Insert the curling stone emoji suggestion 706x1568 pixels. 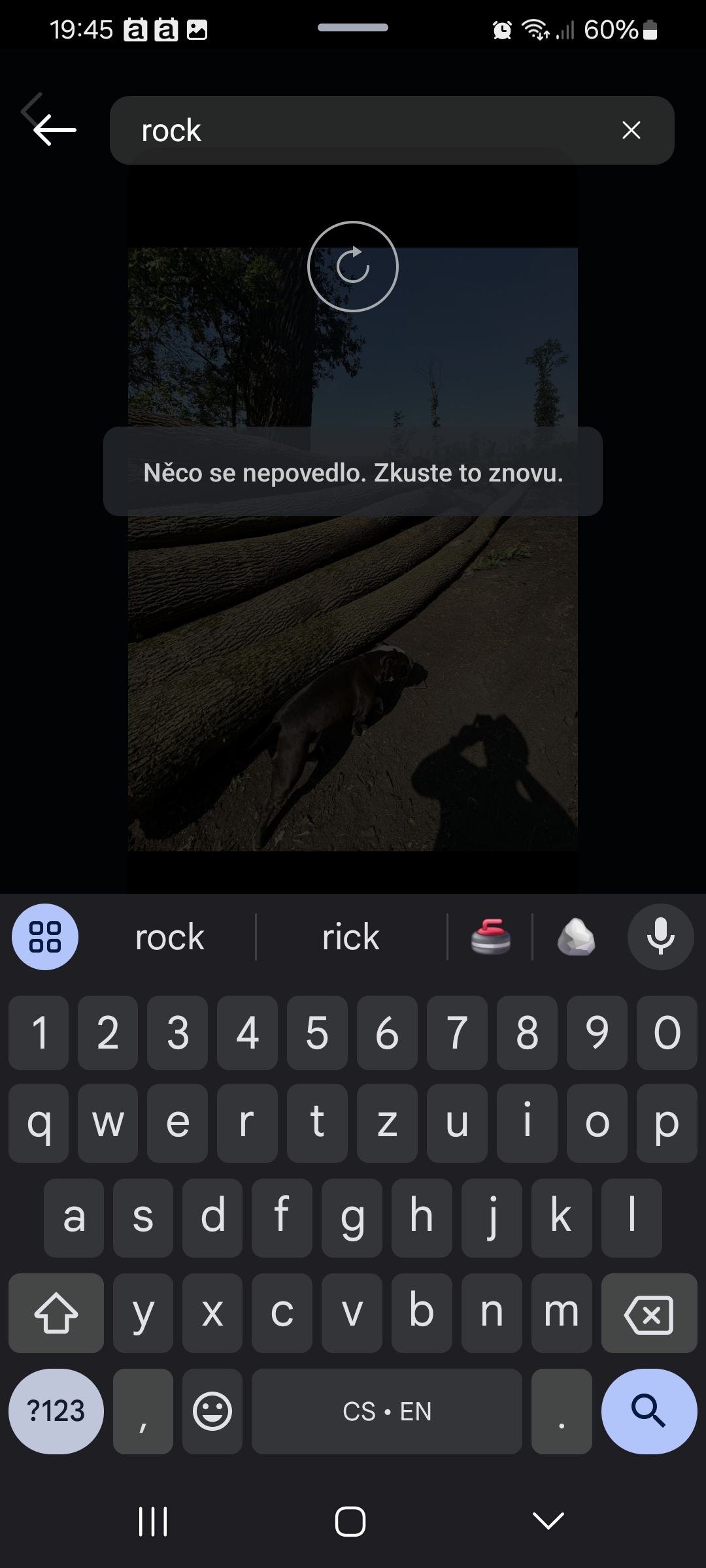(x=490, y=938)
